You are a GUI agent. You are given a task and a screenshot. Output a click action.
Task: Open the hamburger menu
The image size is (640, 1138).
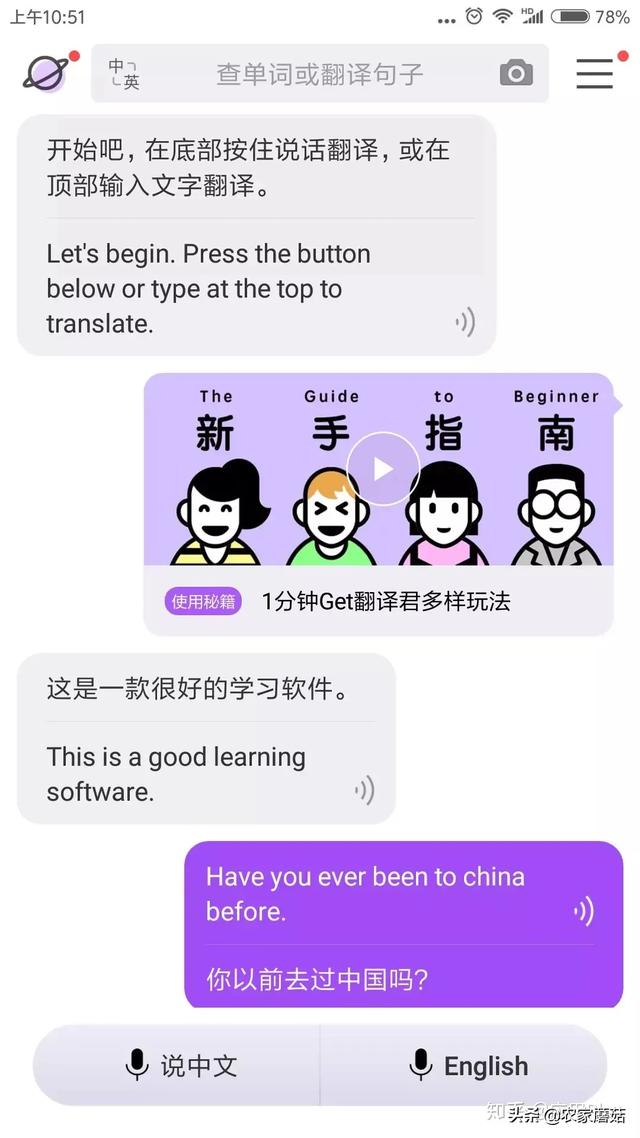(595, 73)
